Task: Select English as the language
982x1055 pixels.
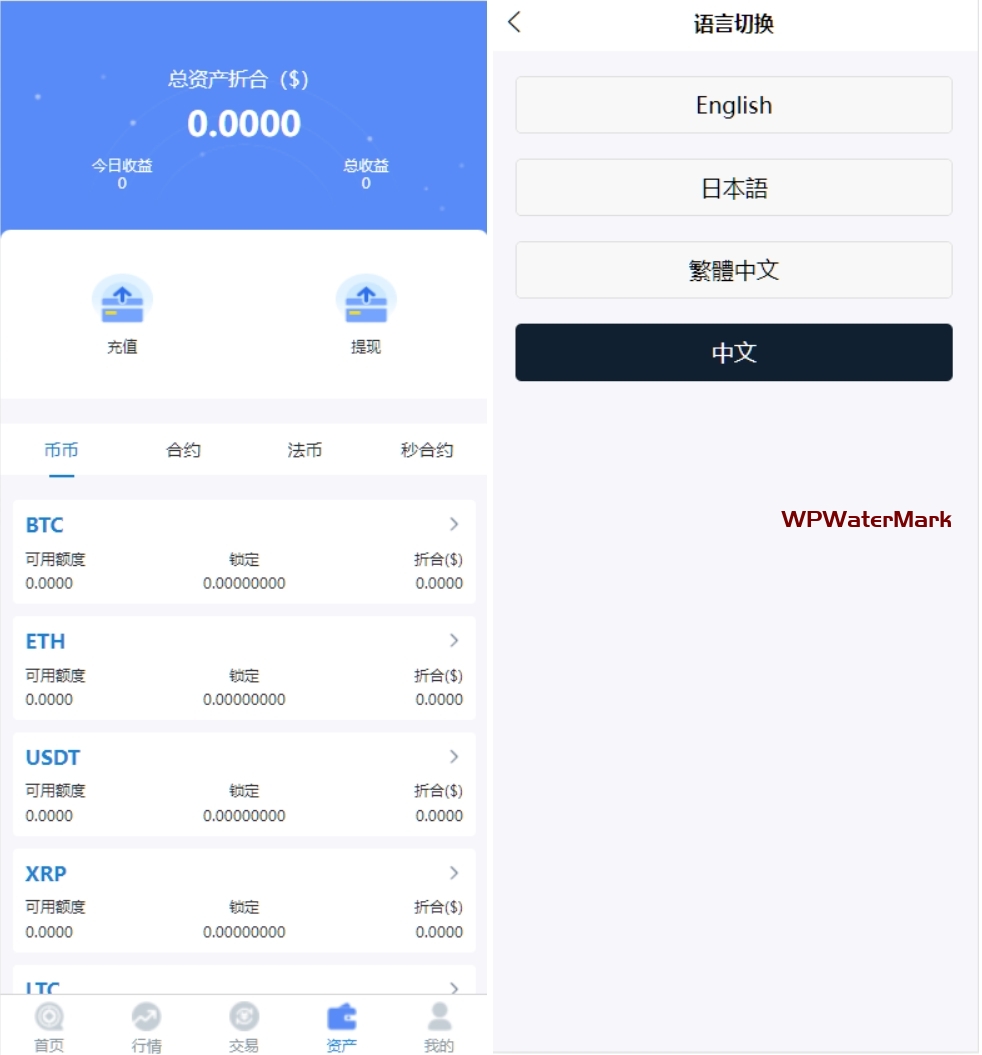Action: 733,105
